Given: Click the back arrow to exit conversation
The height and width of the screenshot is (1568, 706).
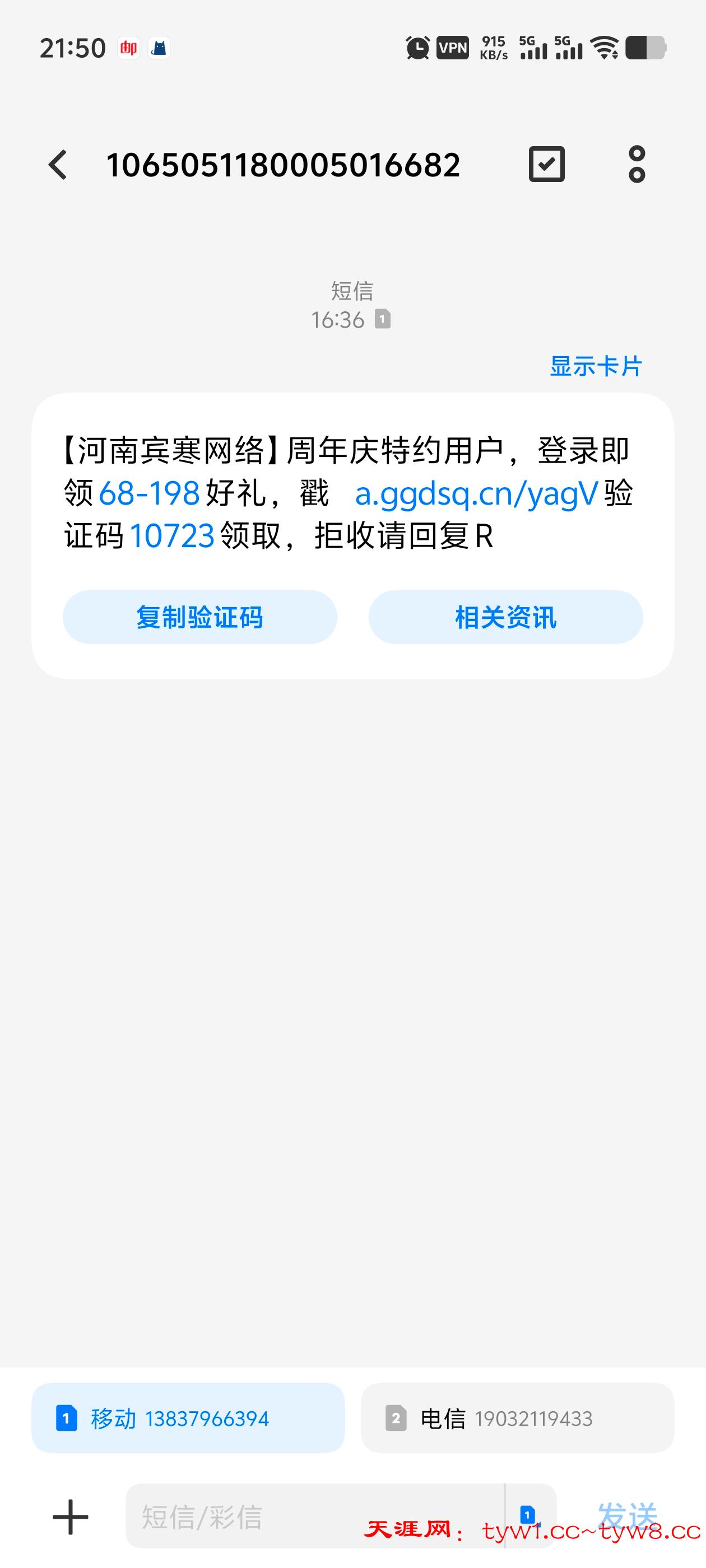Looking at the screenshot, I should coord(58,164).
